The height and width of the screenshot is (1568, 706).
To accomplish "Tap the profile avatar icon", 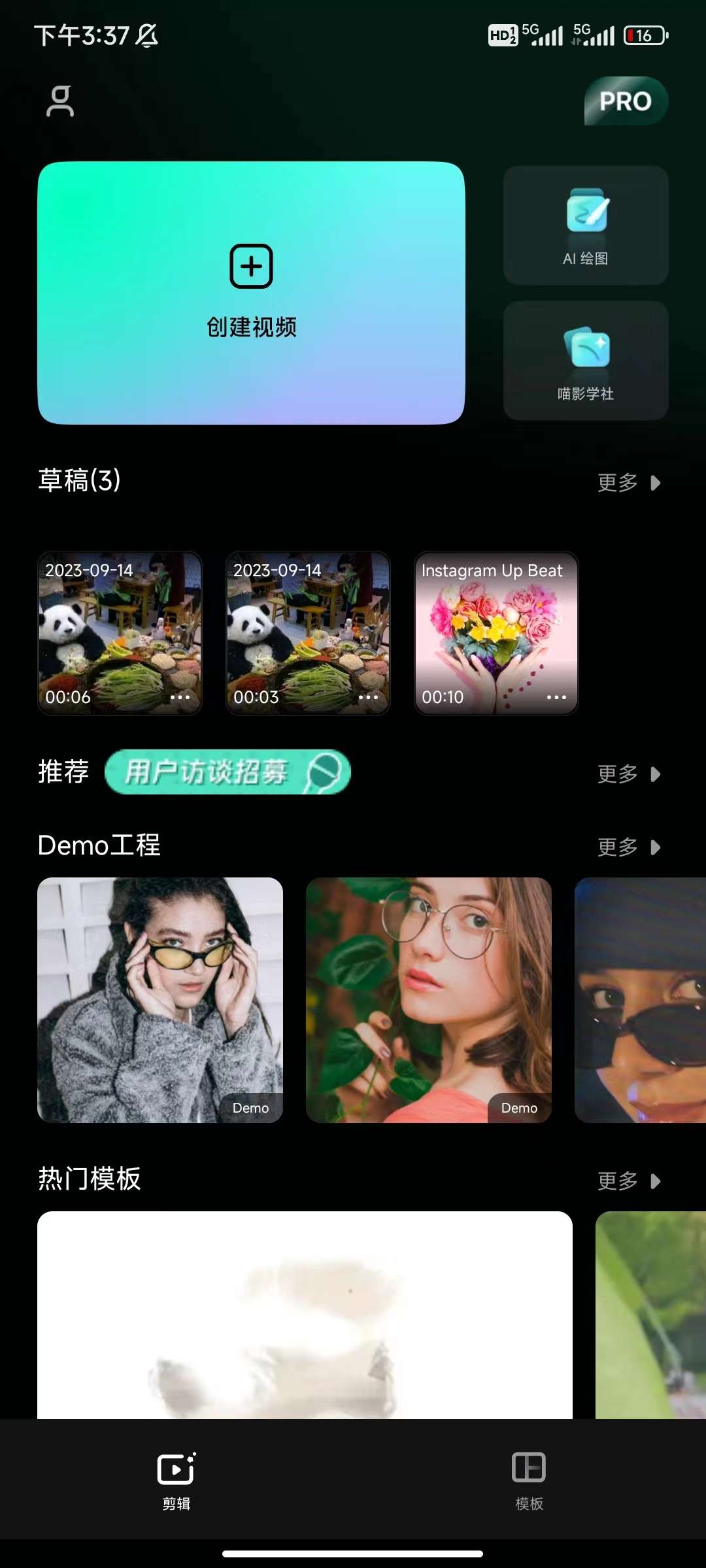I will tap(59, 102).
